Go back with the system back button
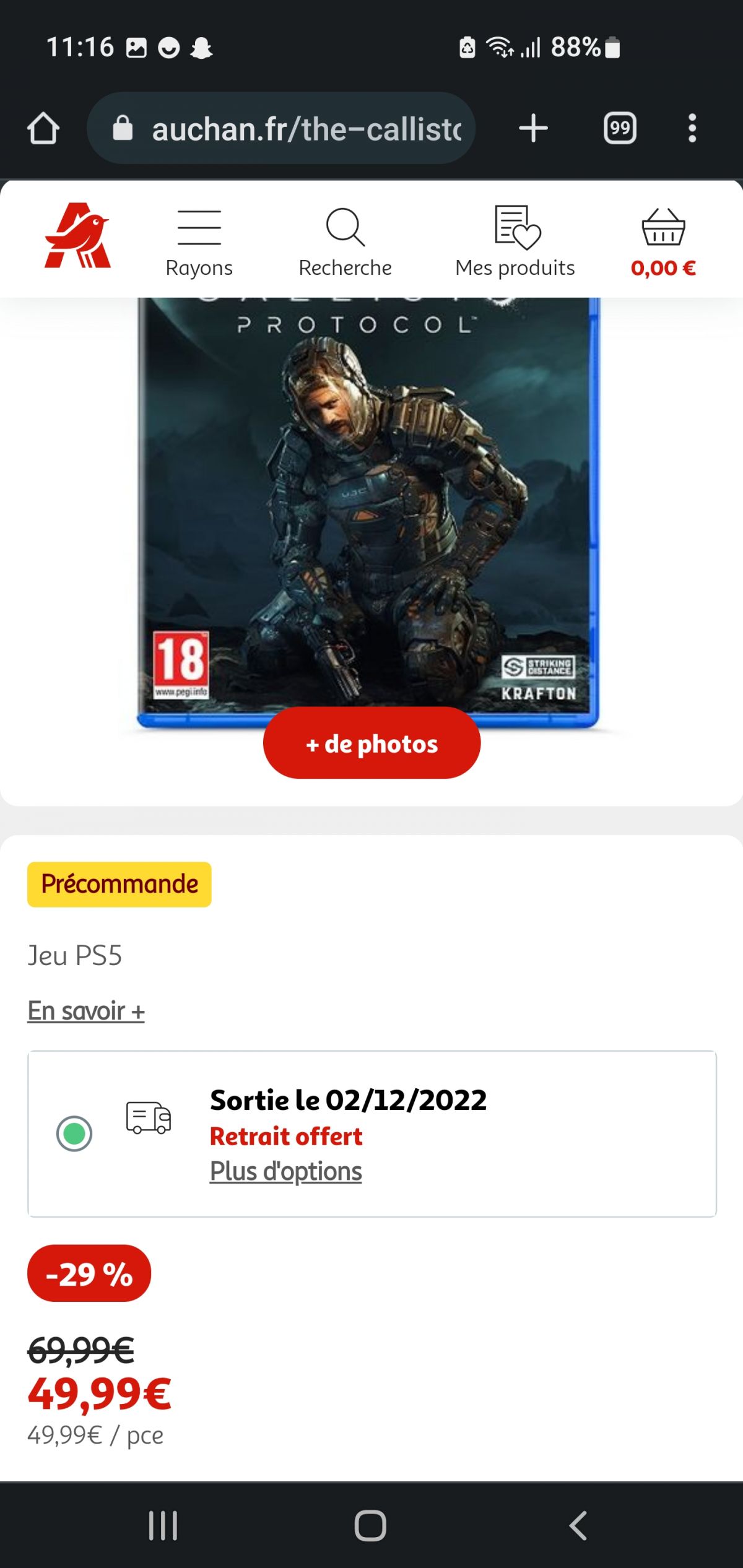Screen dimensions: 743x1568 click(578, 1526)
